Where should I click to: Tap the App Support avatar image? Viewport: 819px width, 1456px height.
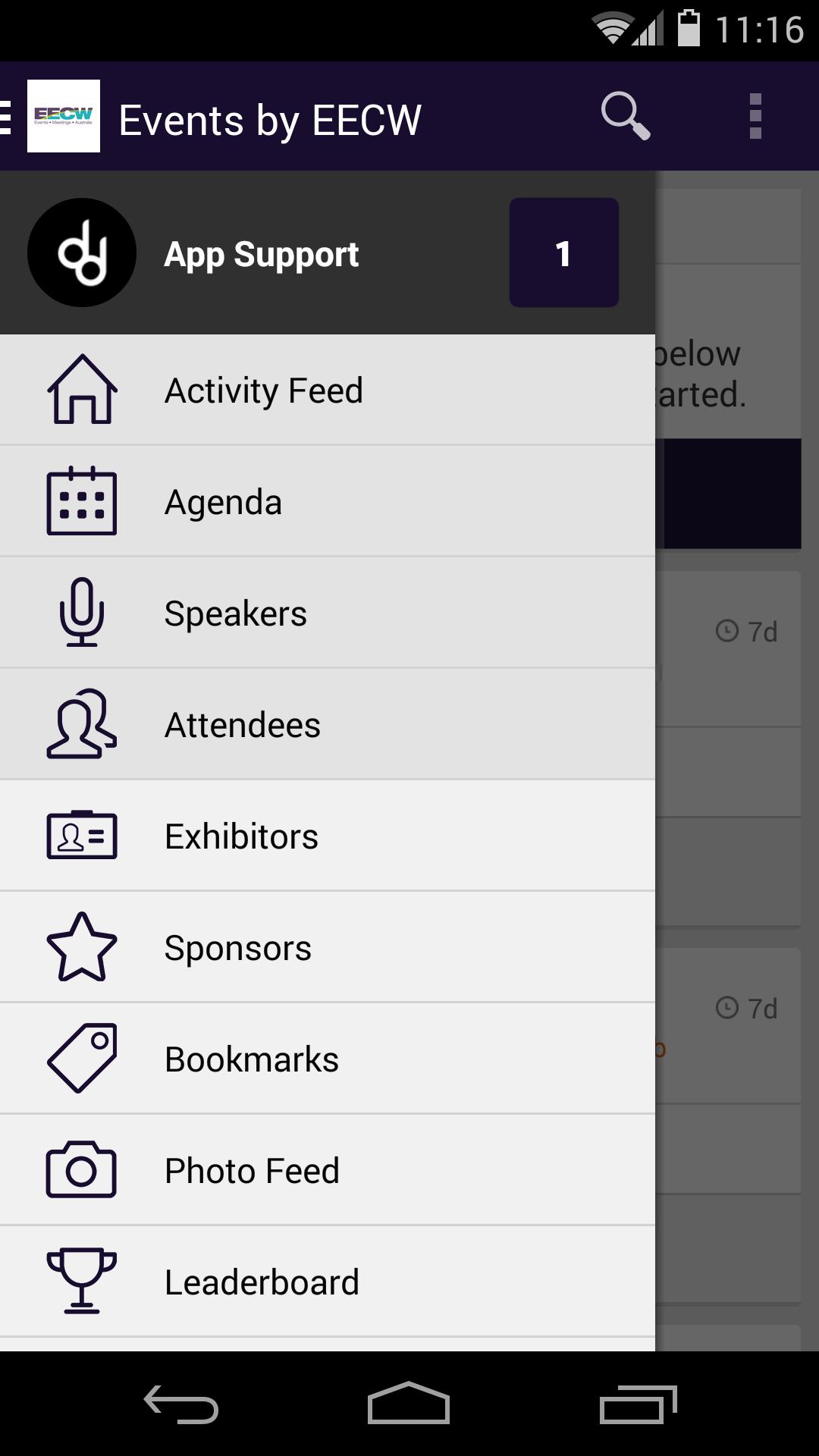[x=81, y=253]
